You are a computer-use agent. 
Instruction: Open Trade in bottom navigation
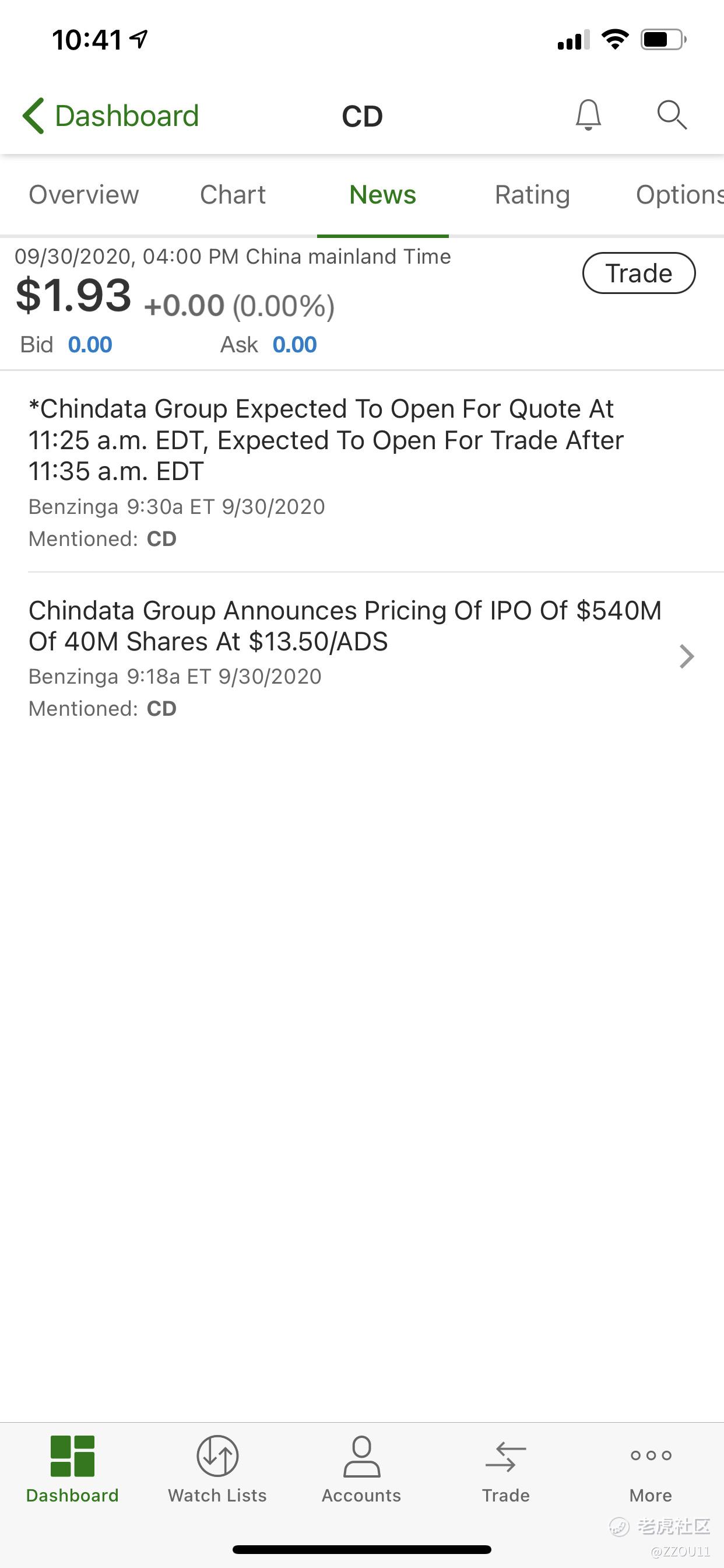point(505,1469)
